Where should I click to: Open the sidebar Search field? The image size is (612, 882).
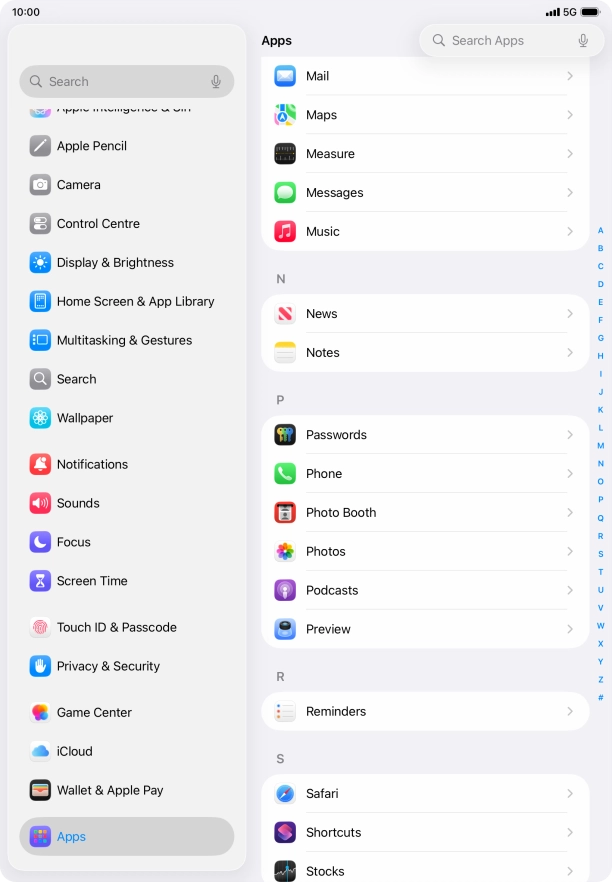120,82
